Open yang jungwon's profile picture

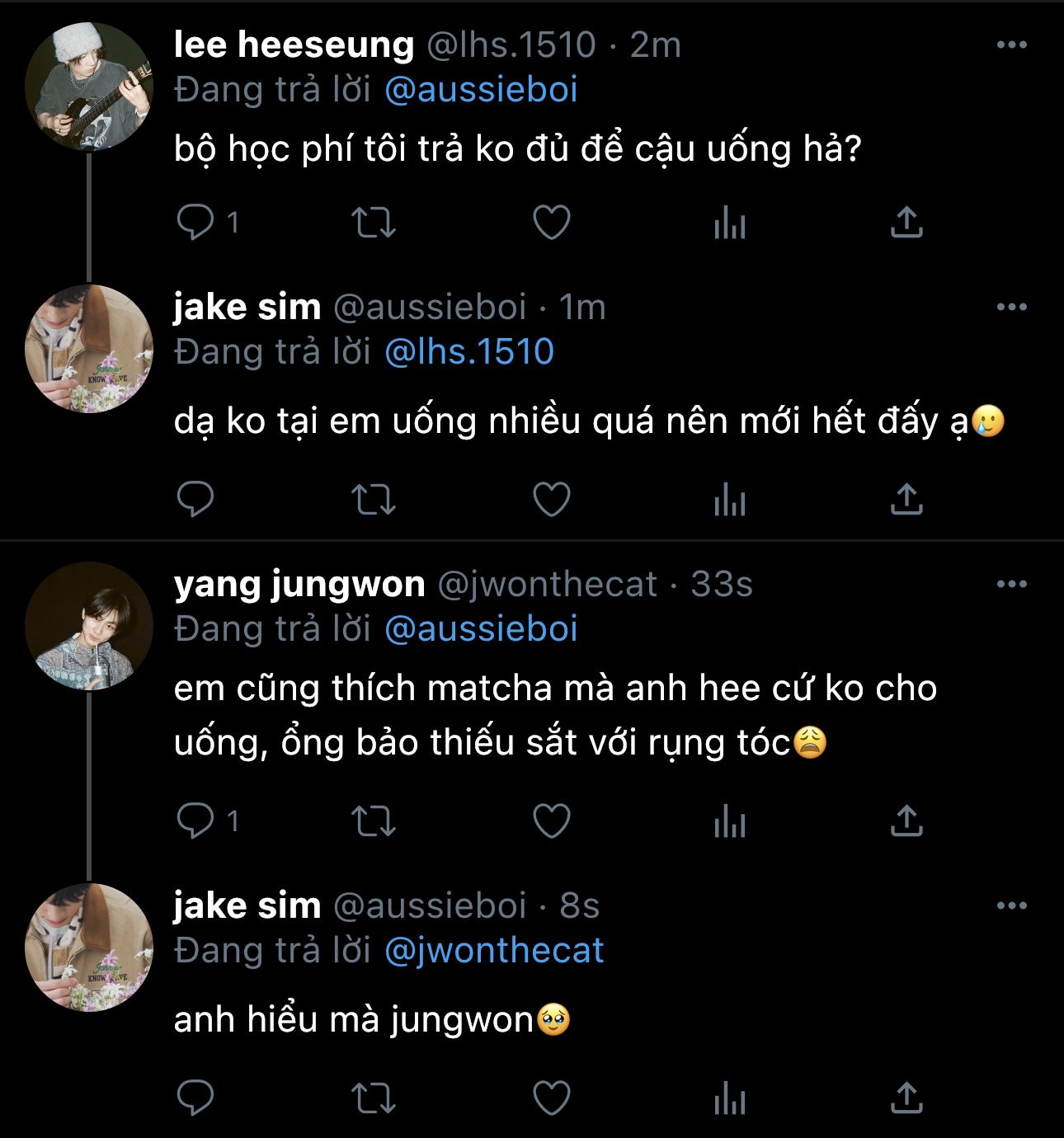coord(89,626)
